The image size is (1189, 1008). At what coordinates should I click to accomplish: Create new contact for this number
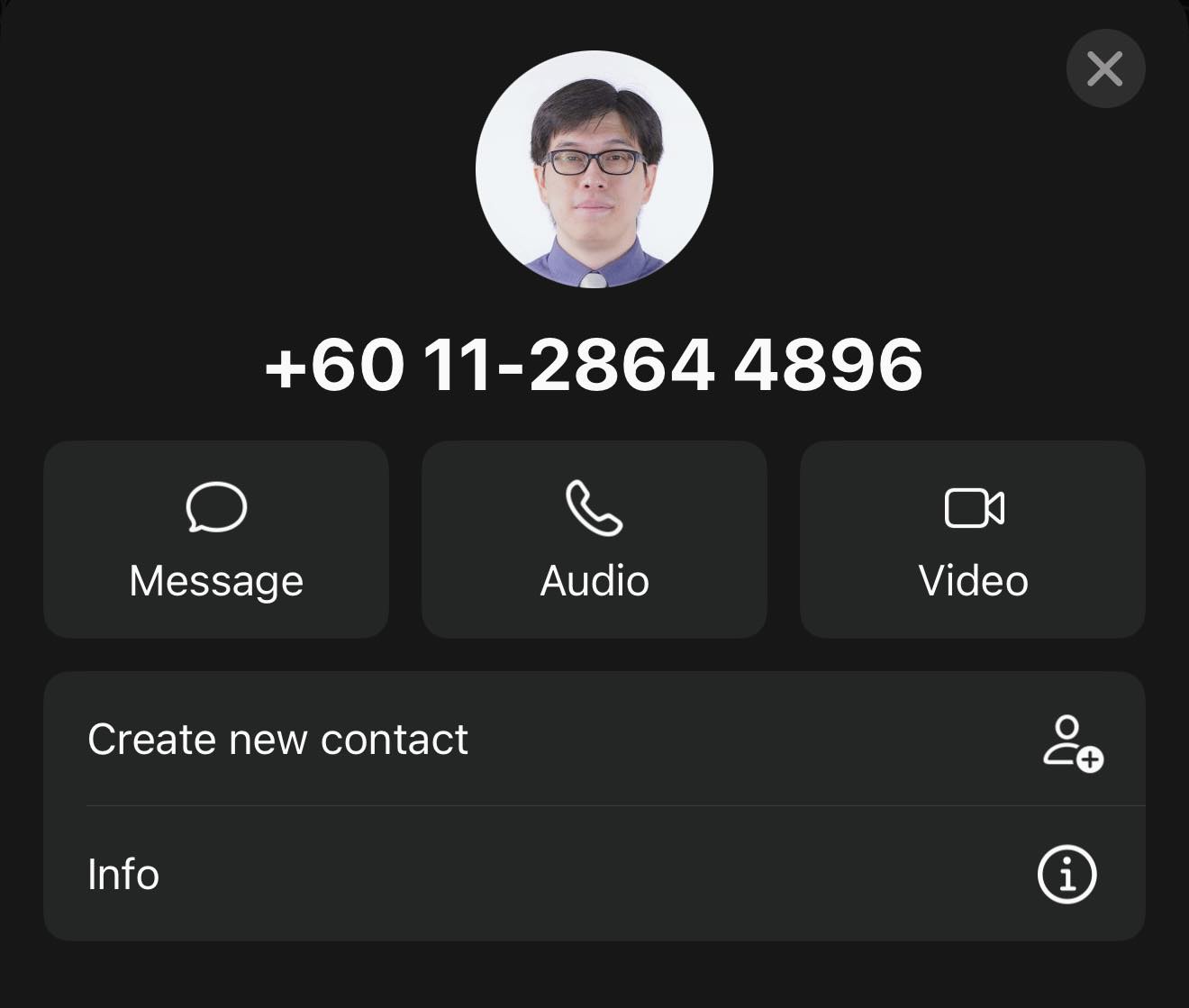(x=594, y=740)
